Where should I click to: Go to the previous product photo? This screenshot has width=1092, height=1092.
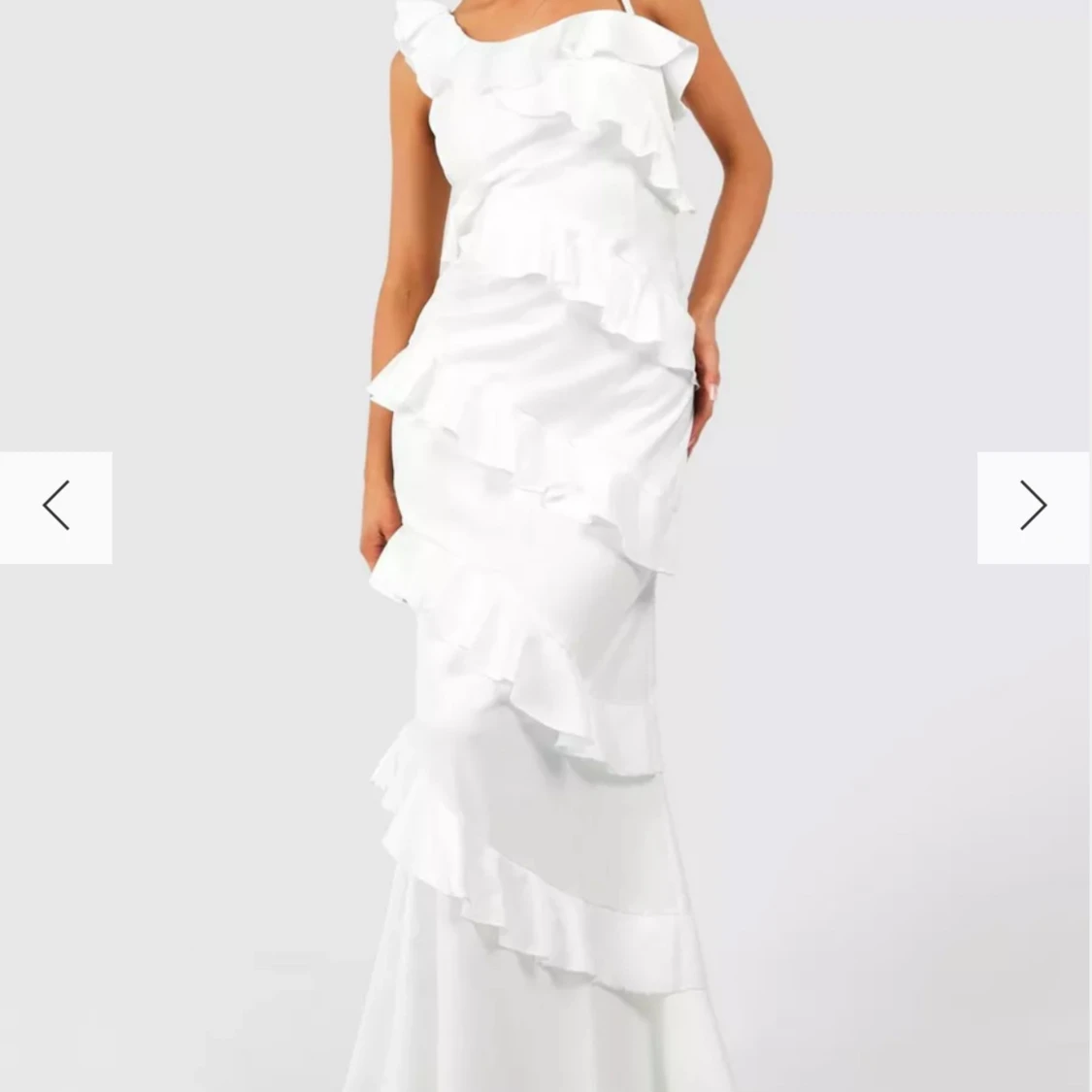tap(55, 507)
